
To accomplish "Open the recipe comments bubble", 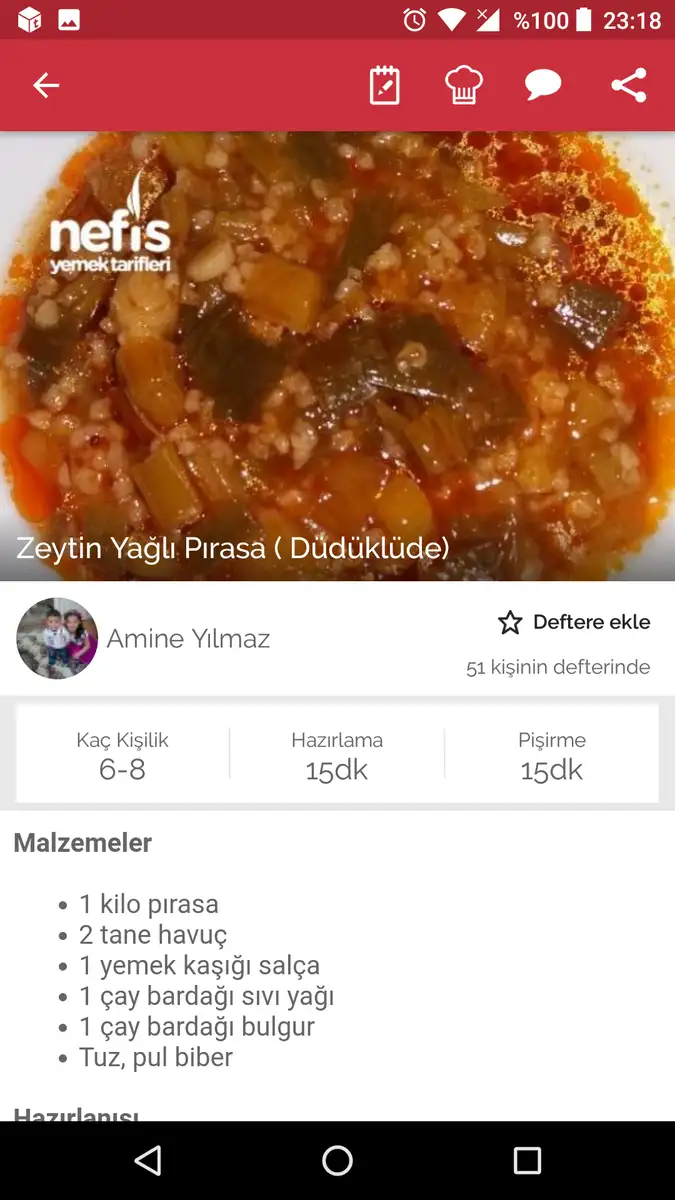I will tap(543, 86).
